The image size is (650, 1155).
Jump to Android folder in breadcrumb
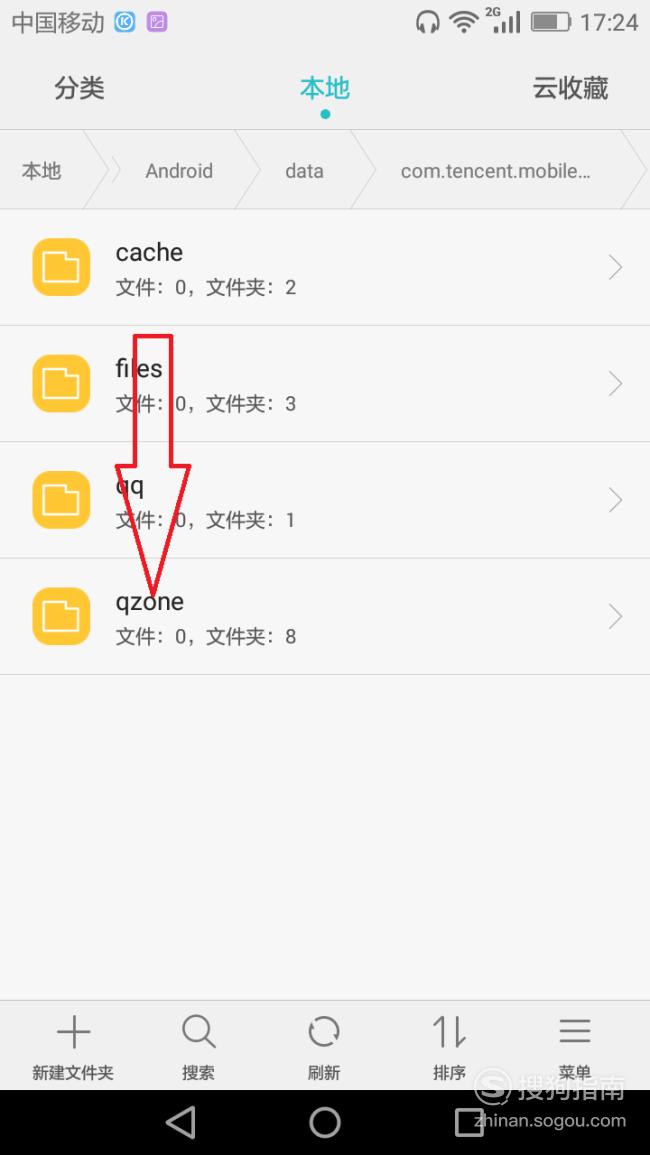coord(179,171)
